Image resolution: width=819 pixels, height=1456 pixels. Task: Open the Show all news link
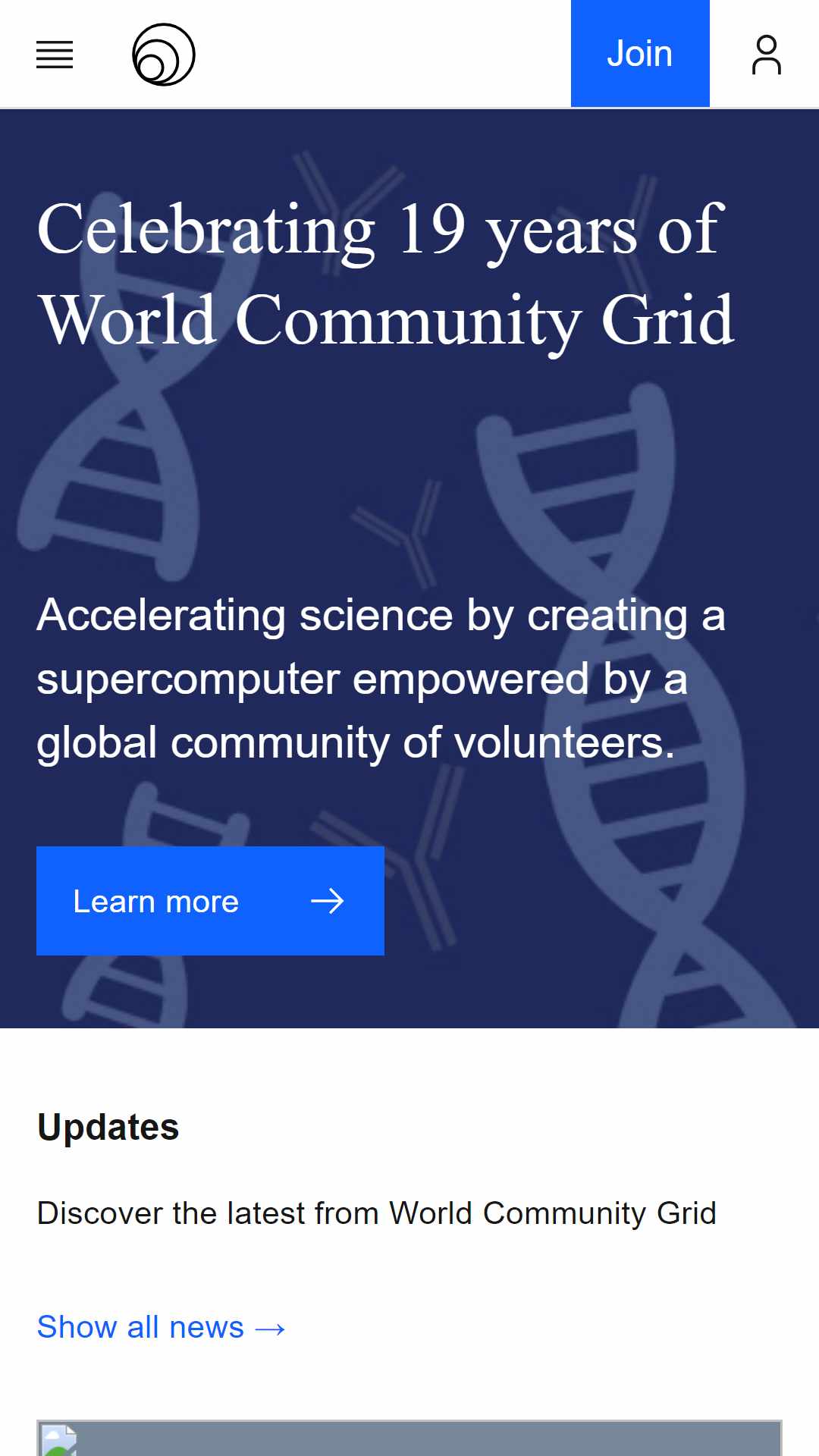162,1327
